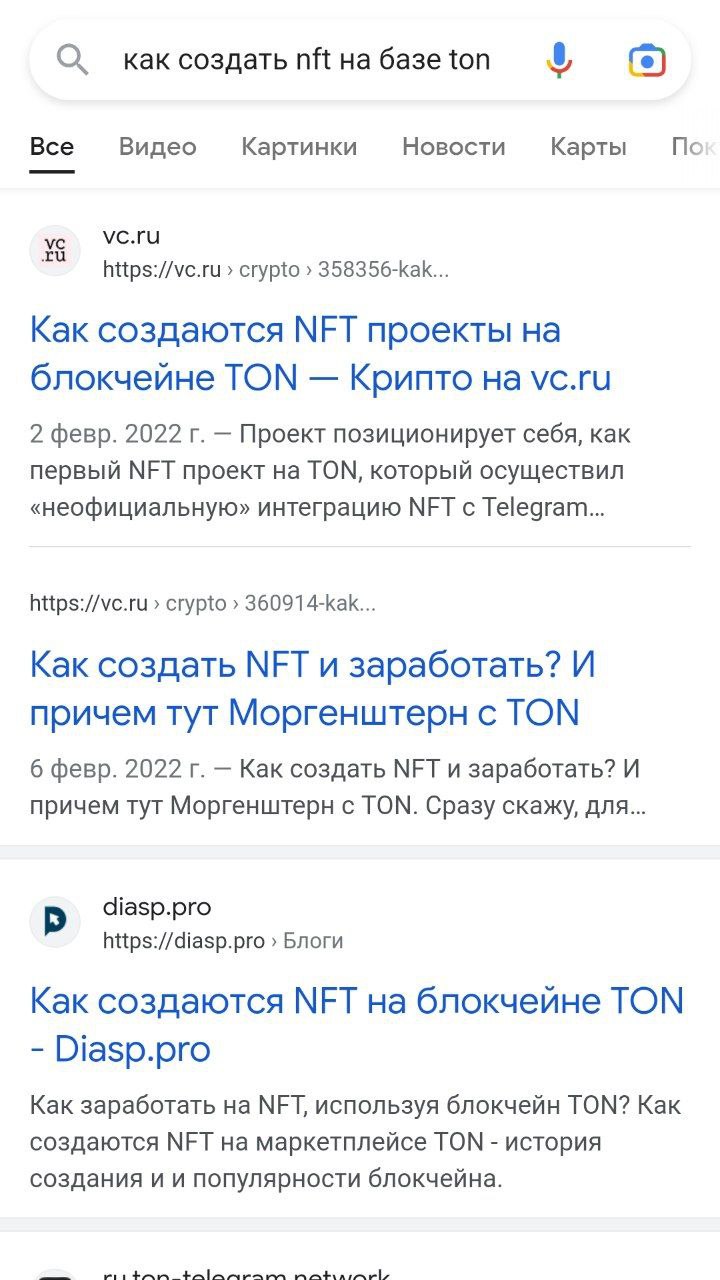
Task: Tap the vc.ru site header above first result
Action: pyautogui.click(x=239, y=253)
